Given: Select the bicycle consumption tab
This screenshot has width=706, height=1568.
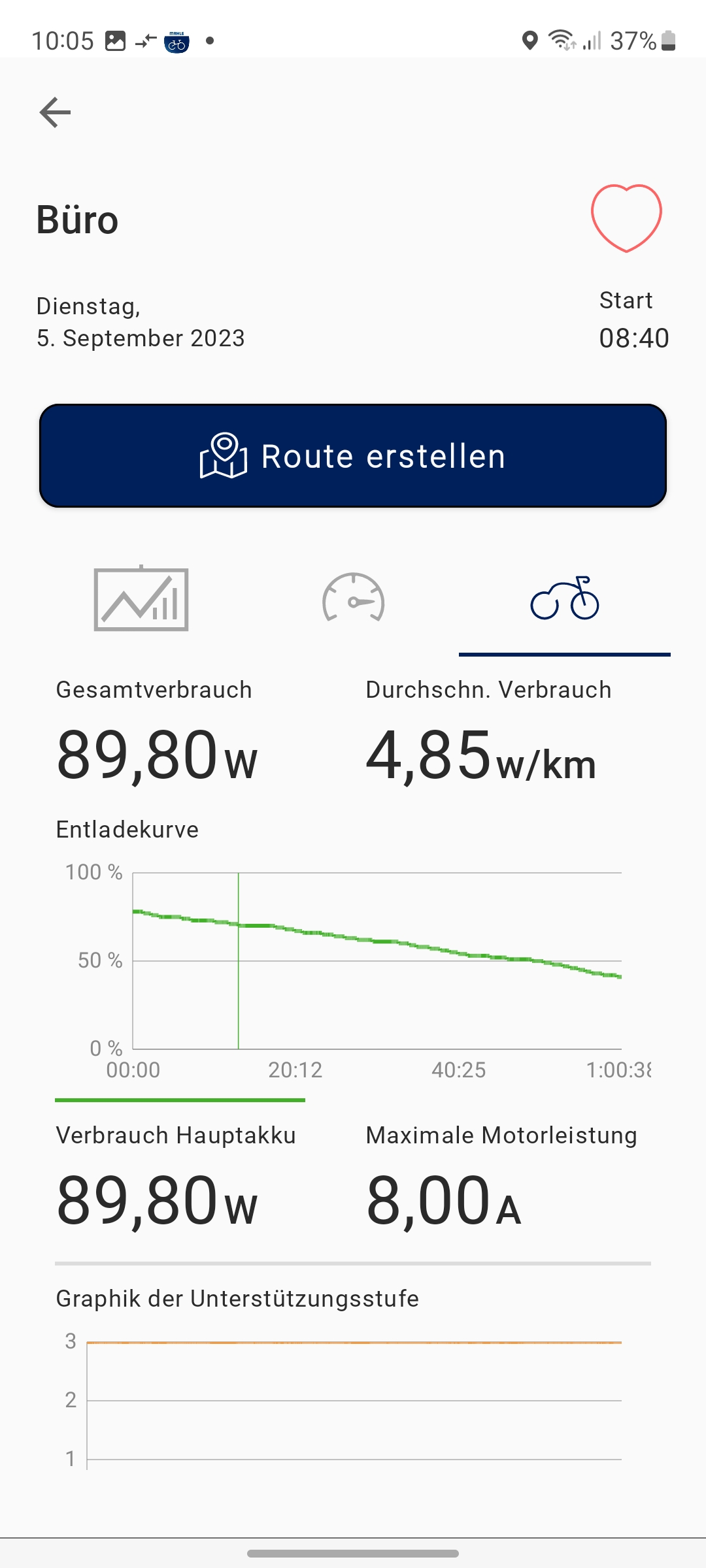Looking at the screenshot, I should point(565,598).
